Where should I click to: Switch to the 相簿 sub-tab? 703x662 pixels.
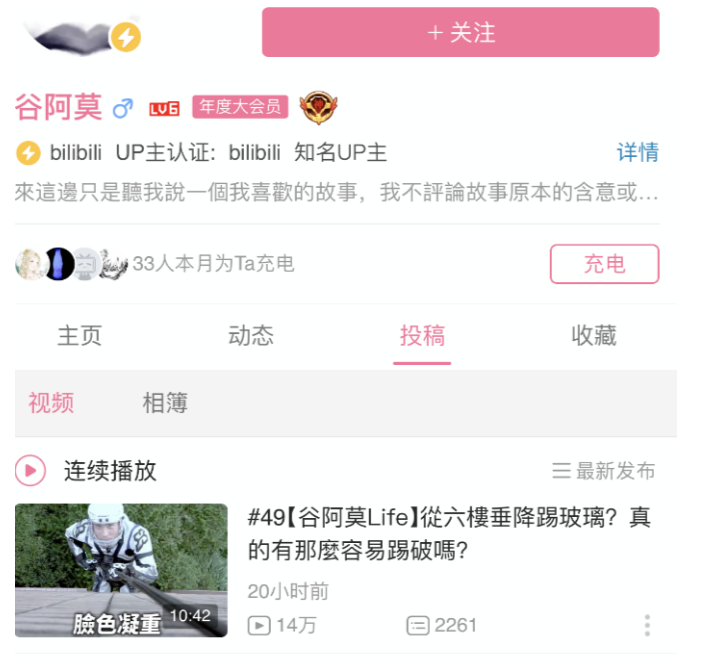click(165, 403)
